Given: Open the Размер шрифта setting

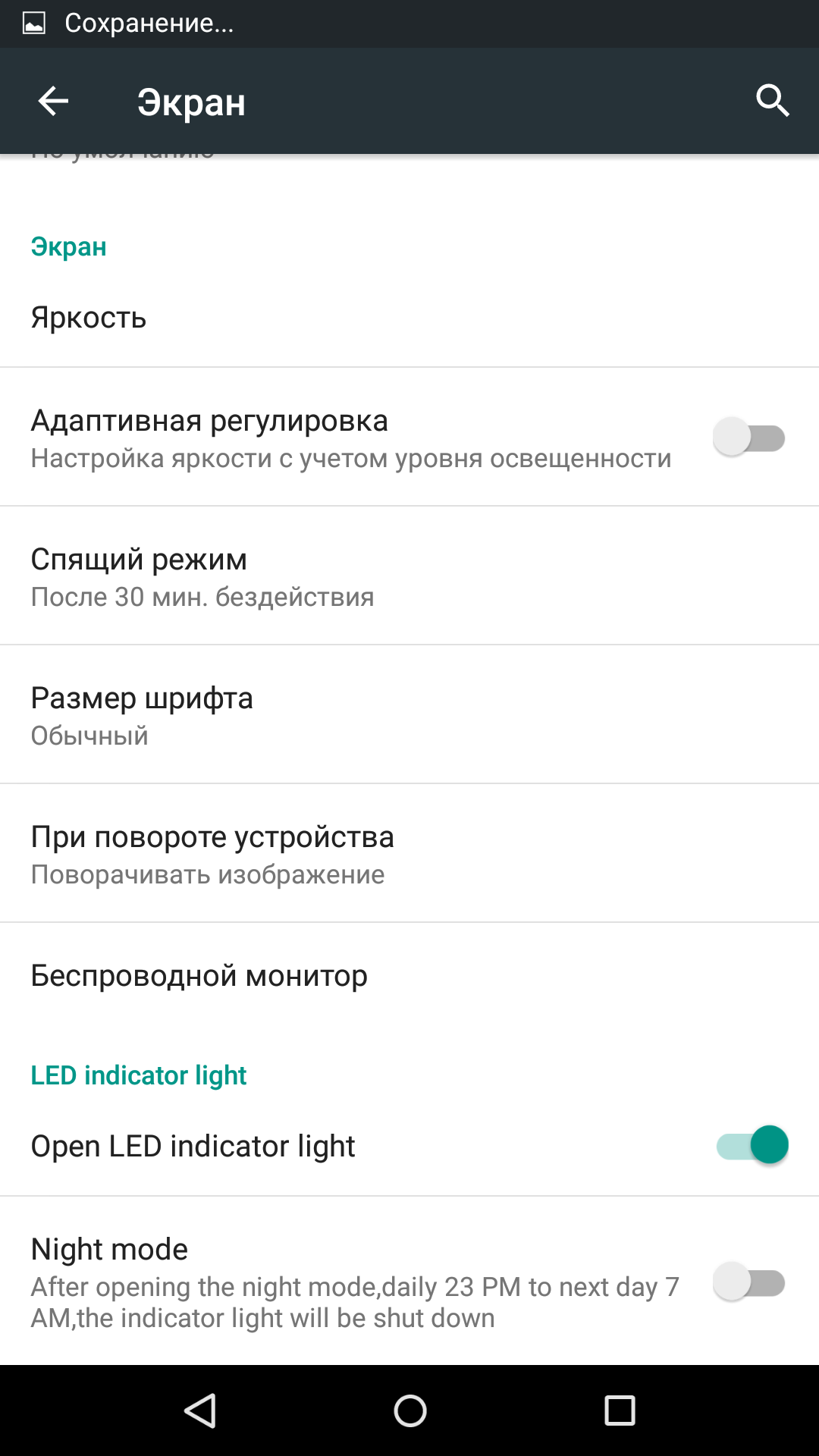Looking at the screenshot, I should (x=409, y=714).
